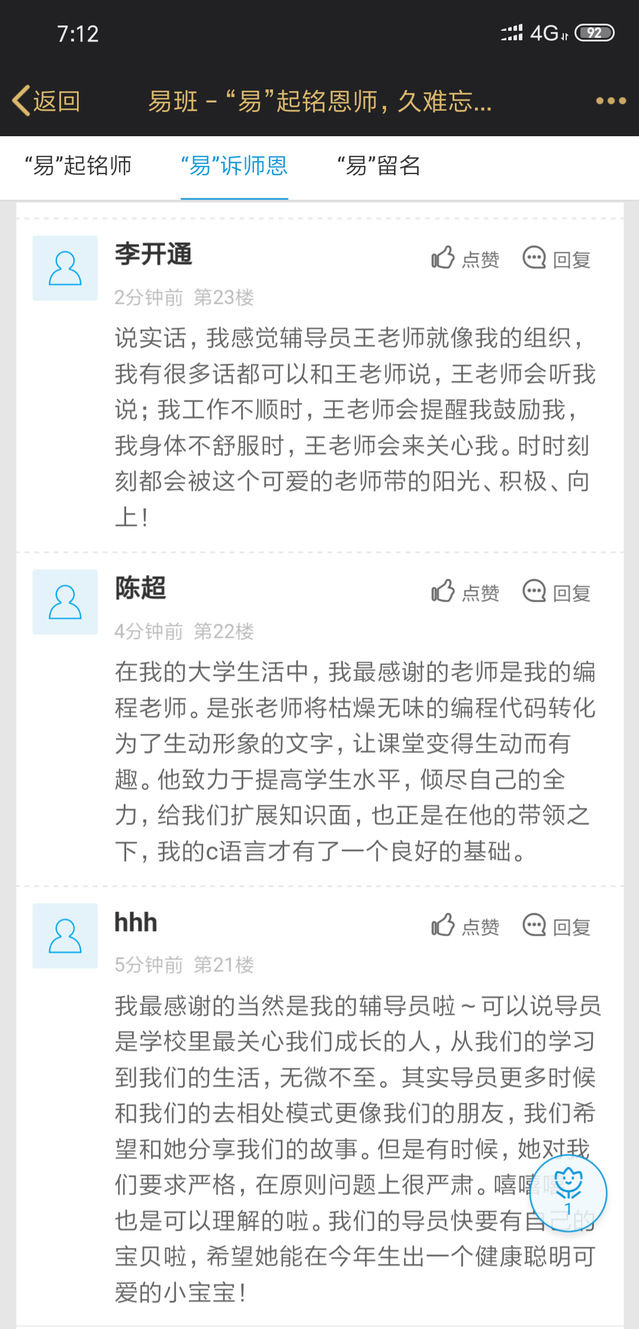Tap the floating flower button
This screenshot has height=1329, width=639.
coord(568,1188)
